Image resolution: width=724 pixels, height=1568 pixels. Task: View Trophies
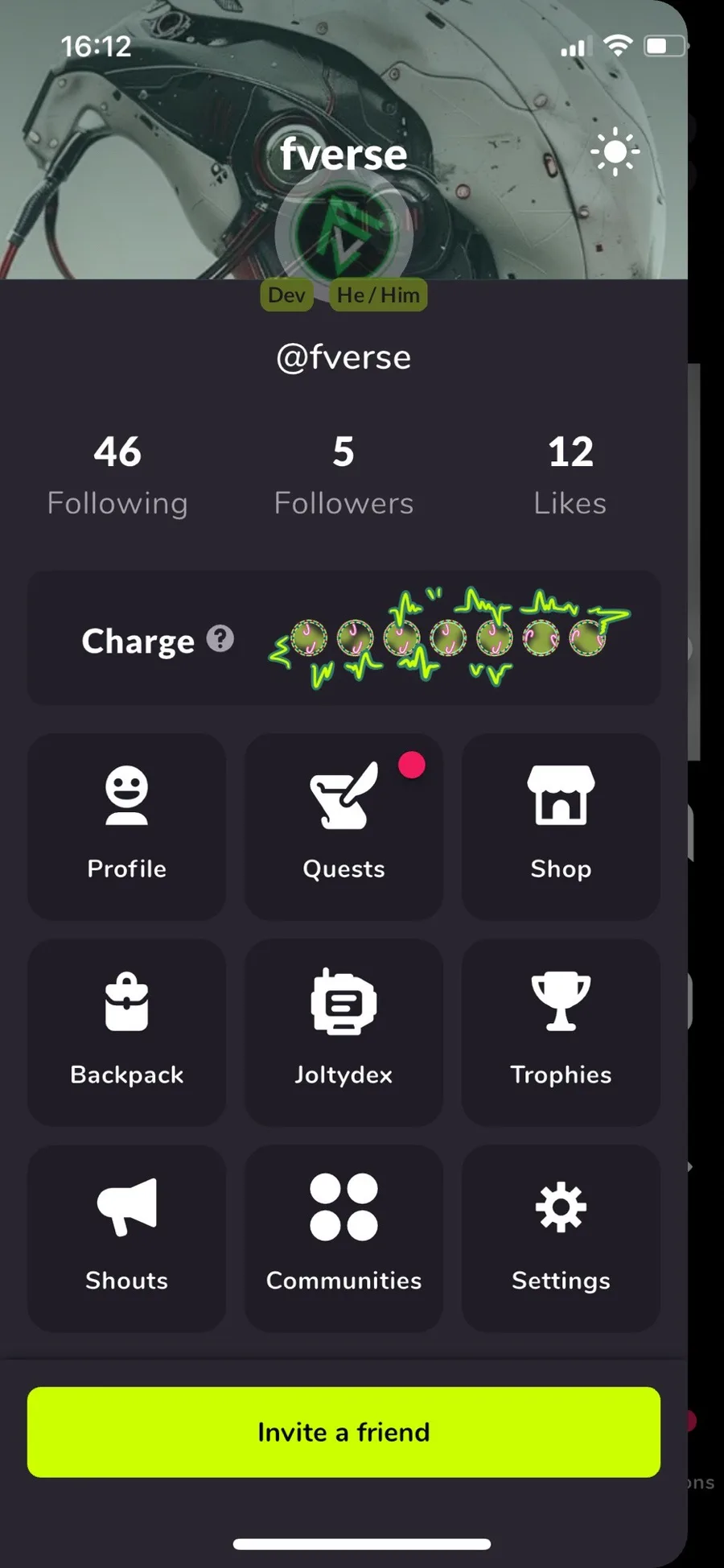point(561,1032)
